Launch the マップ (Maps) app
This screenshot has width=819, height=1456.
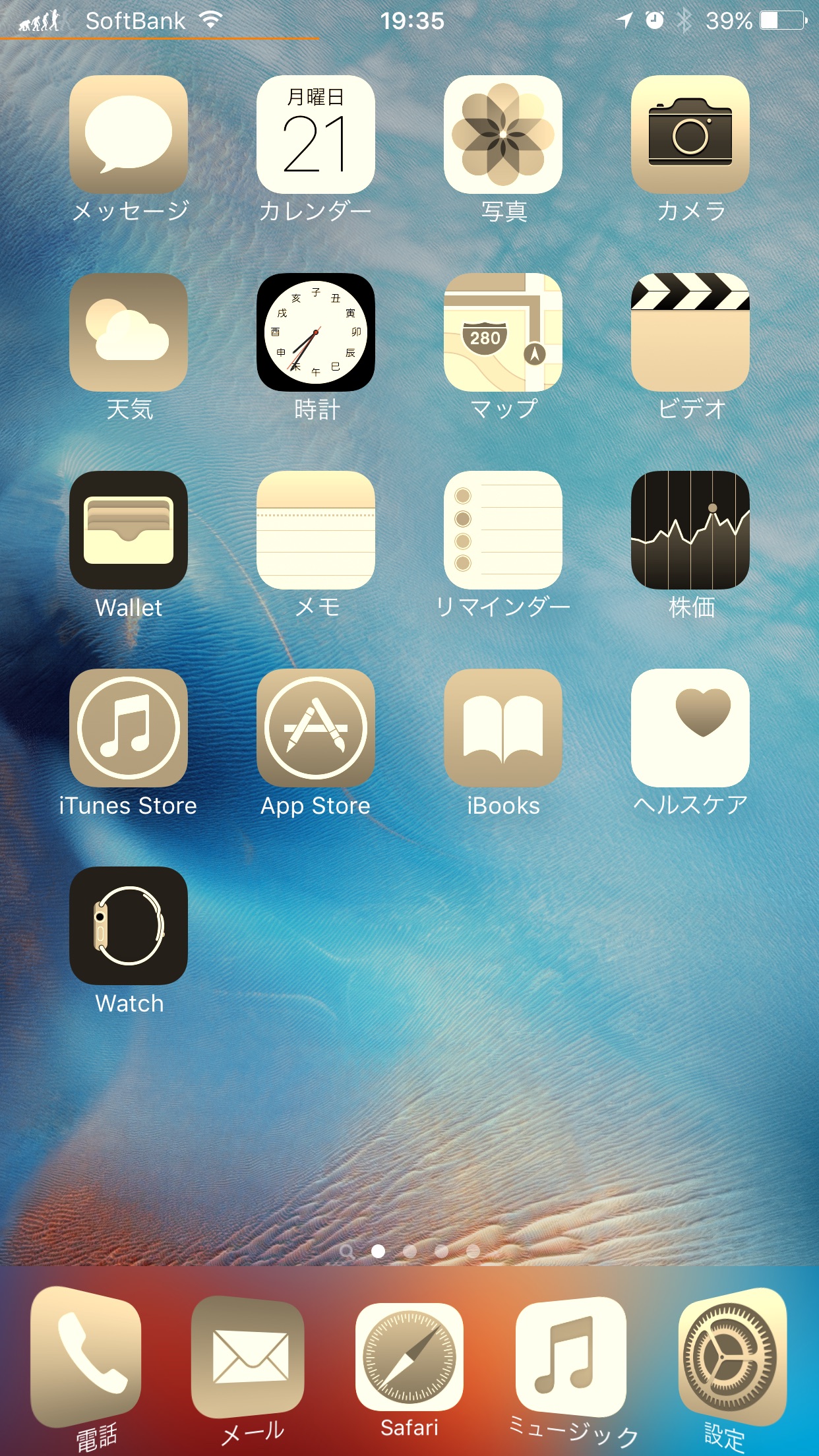[503, 332]
